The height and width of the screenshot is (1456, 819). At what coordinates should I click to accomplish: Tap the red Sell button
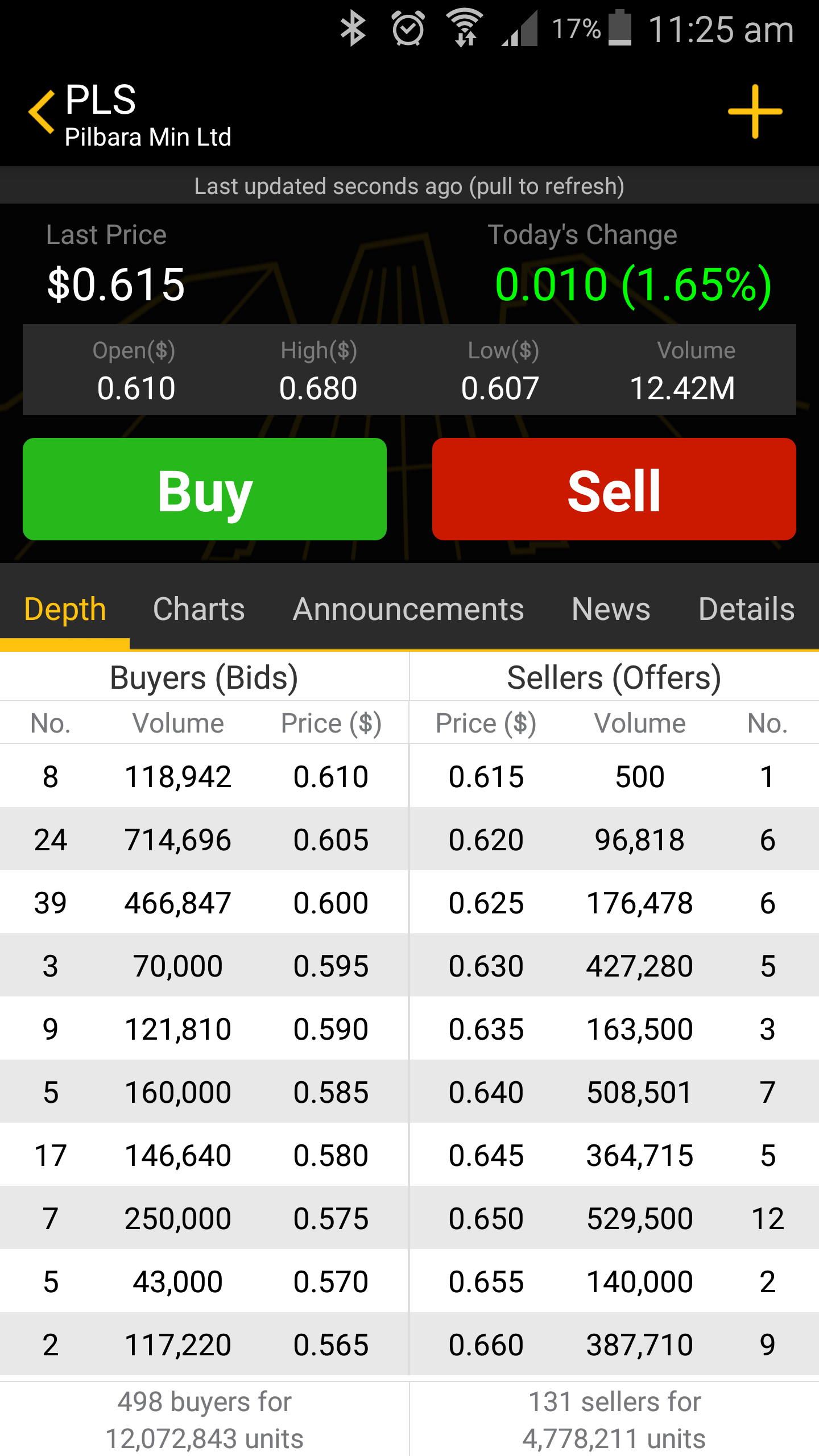[x=614, y=489]
